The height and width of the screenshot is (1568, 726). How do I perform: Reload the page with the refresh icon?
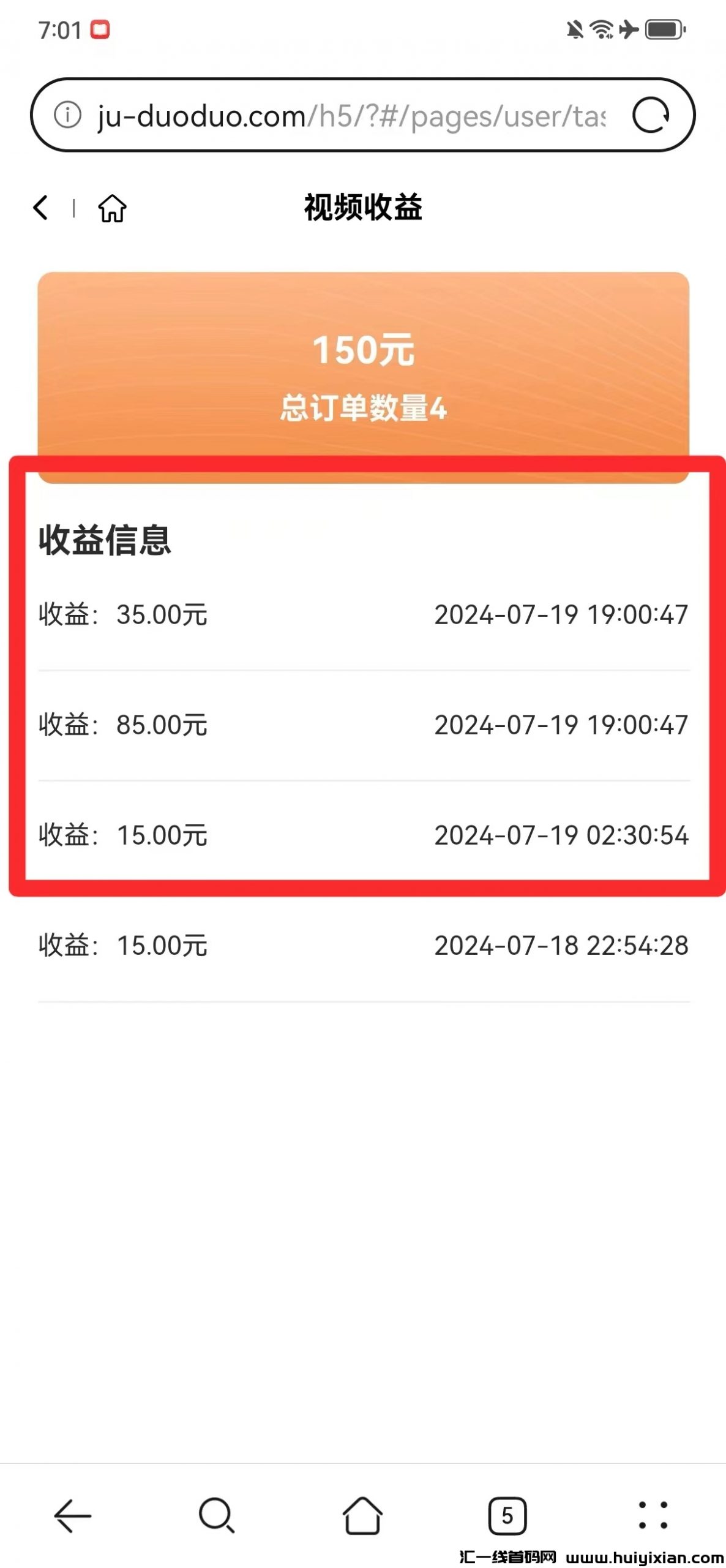pyautogui.click(x=651, y=115)
